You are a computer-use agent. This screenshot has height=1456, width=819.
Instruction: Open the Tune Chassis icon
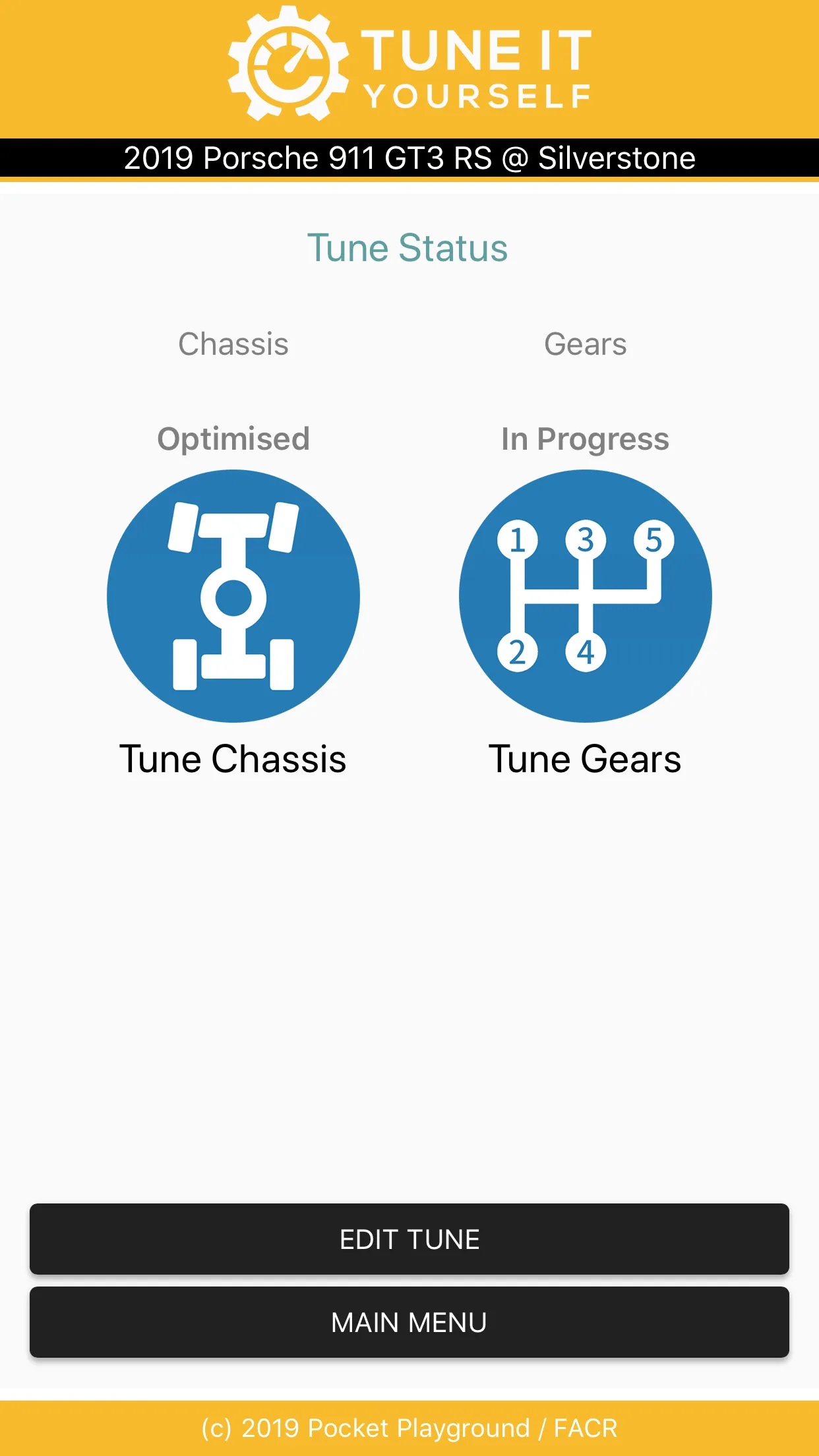point(233,596)
